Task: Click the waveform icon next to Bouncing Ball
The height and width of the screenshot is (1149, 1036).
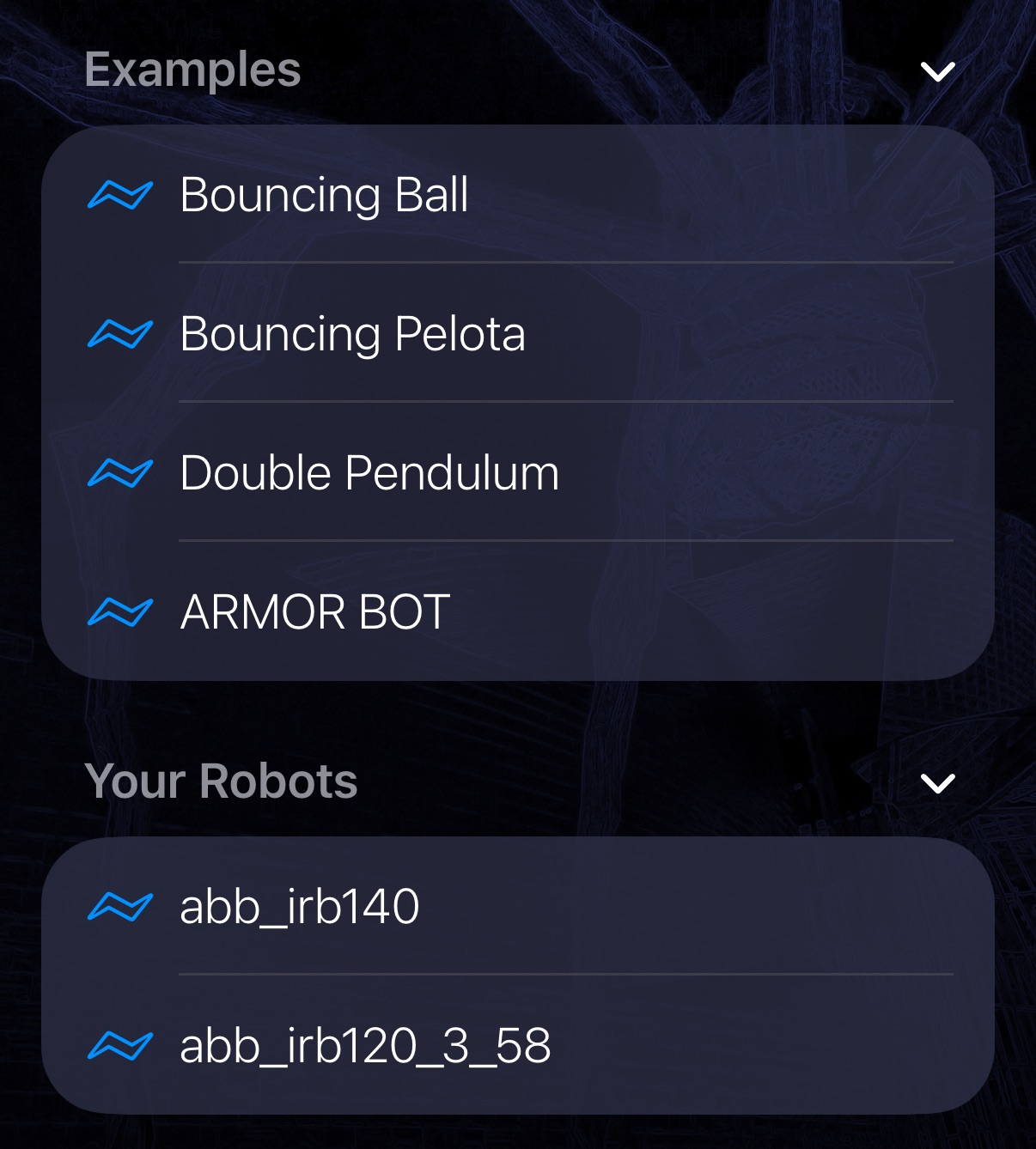Action: pos(120,196)
